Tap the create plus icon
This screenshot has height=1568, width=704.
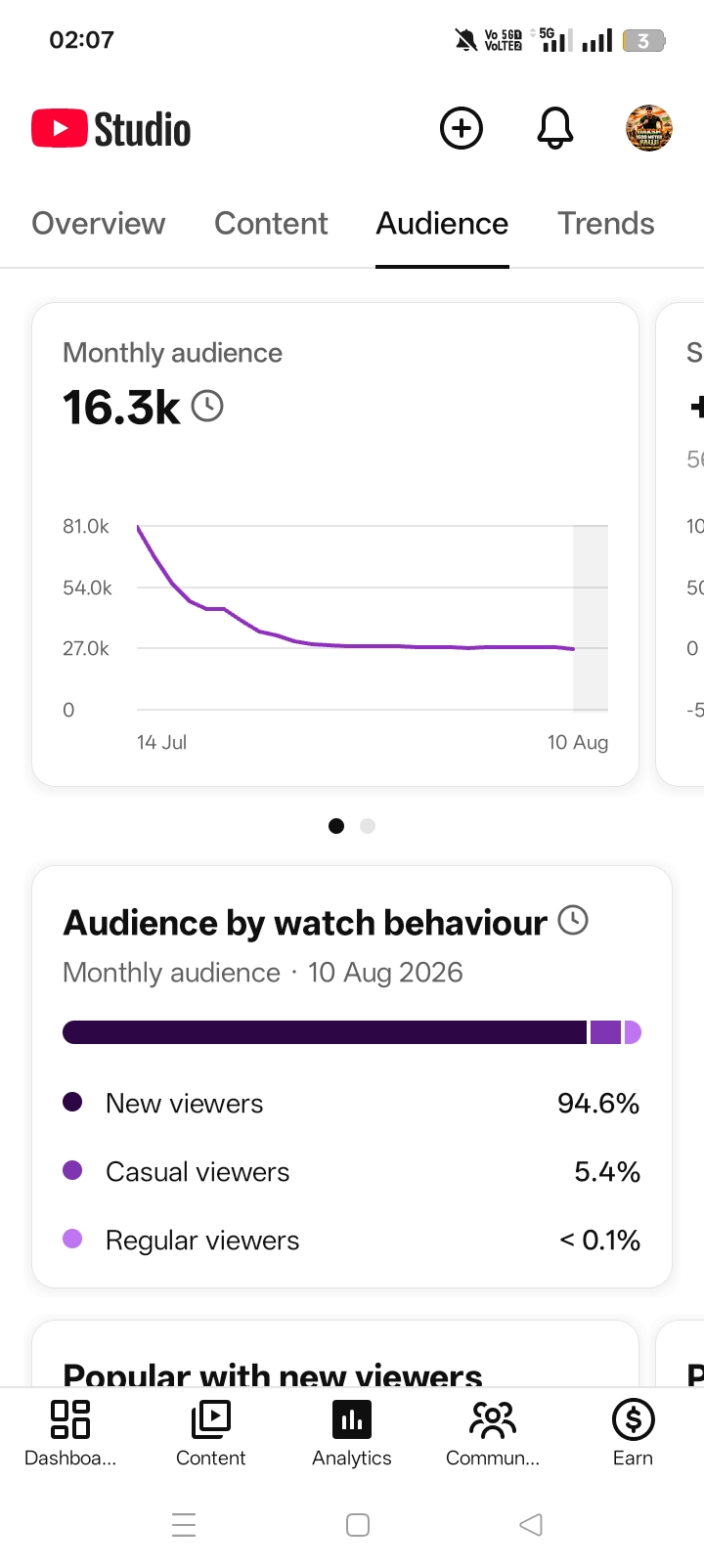[462, 128]
